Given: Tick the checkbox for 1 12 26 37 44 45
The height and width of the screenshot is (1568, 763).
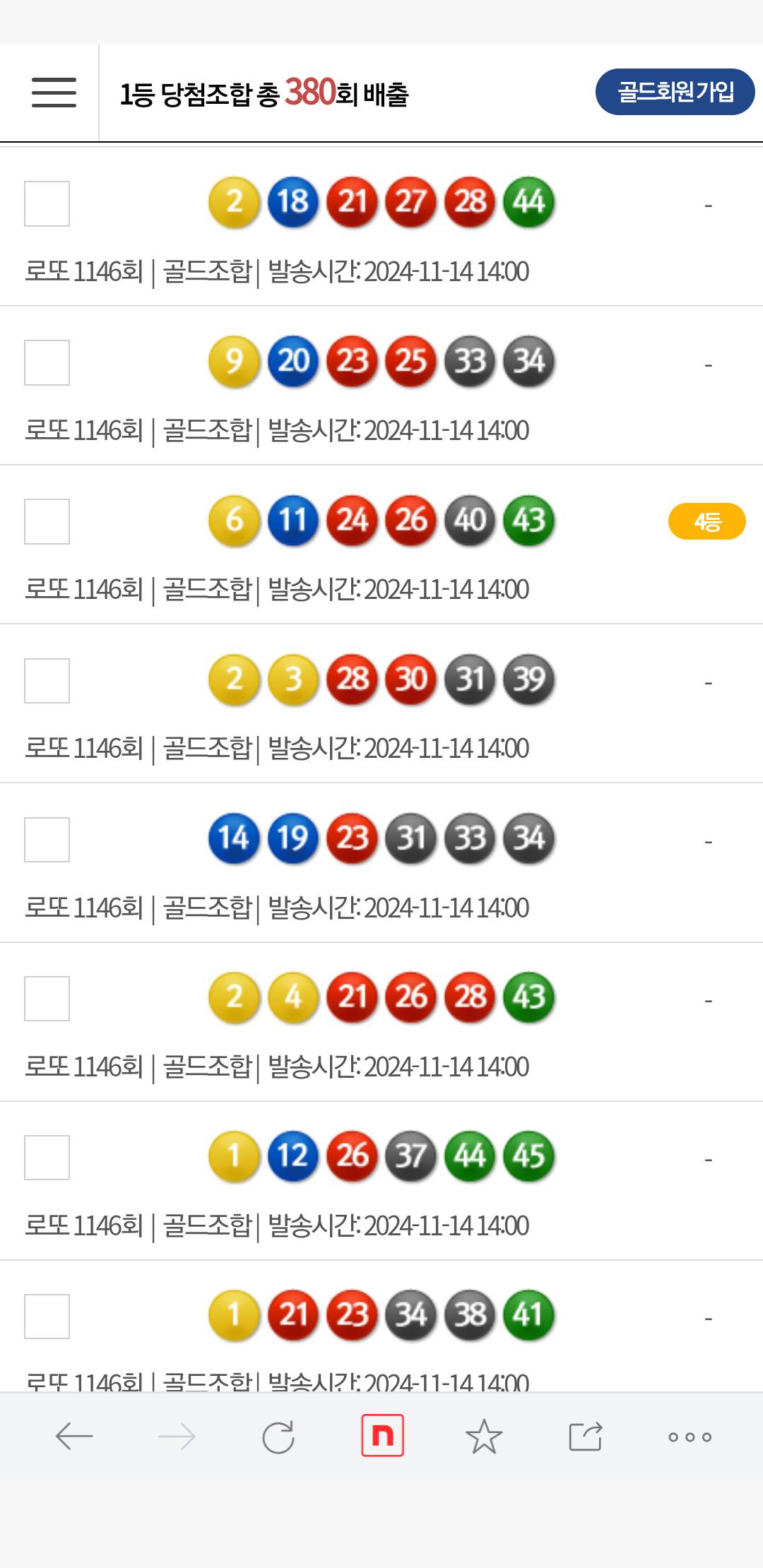Looking at the screenshot, I should pos(47,1158).
